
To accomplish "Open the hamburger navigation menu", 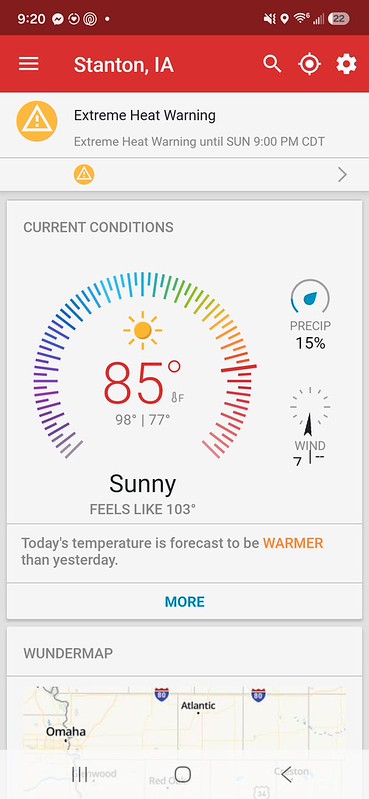I will [29, 64].
